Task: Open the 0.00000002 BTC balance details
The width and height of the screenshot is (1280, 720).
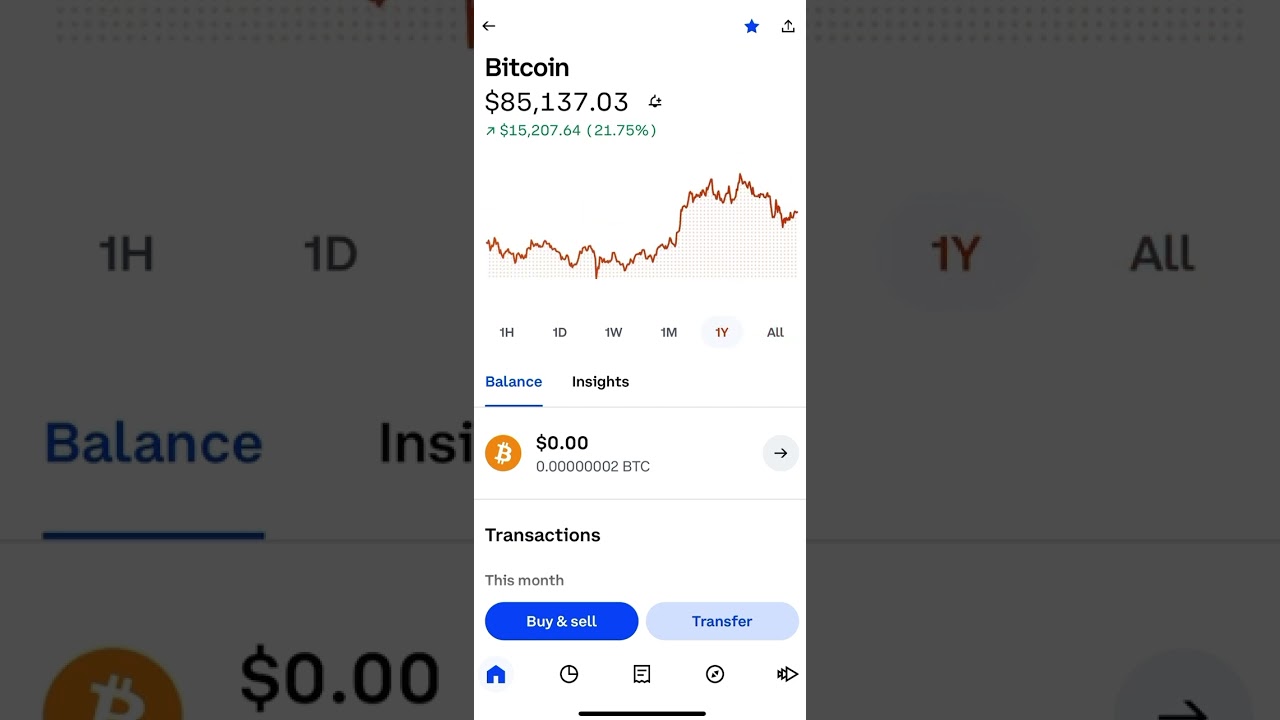Action: tap(780, 453)
